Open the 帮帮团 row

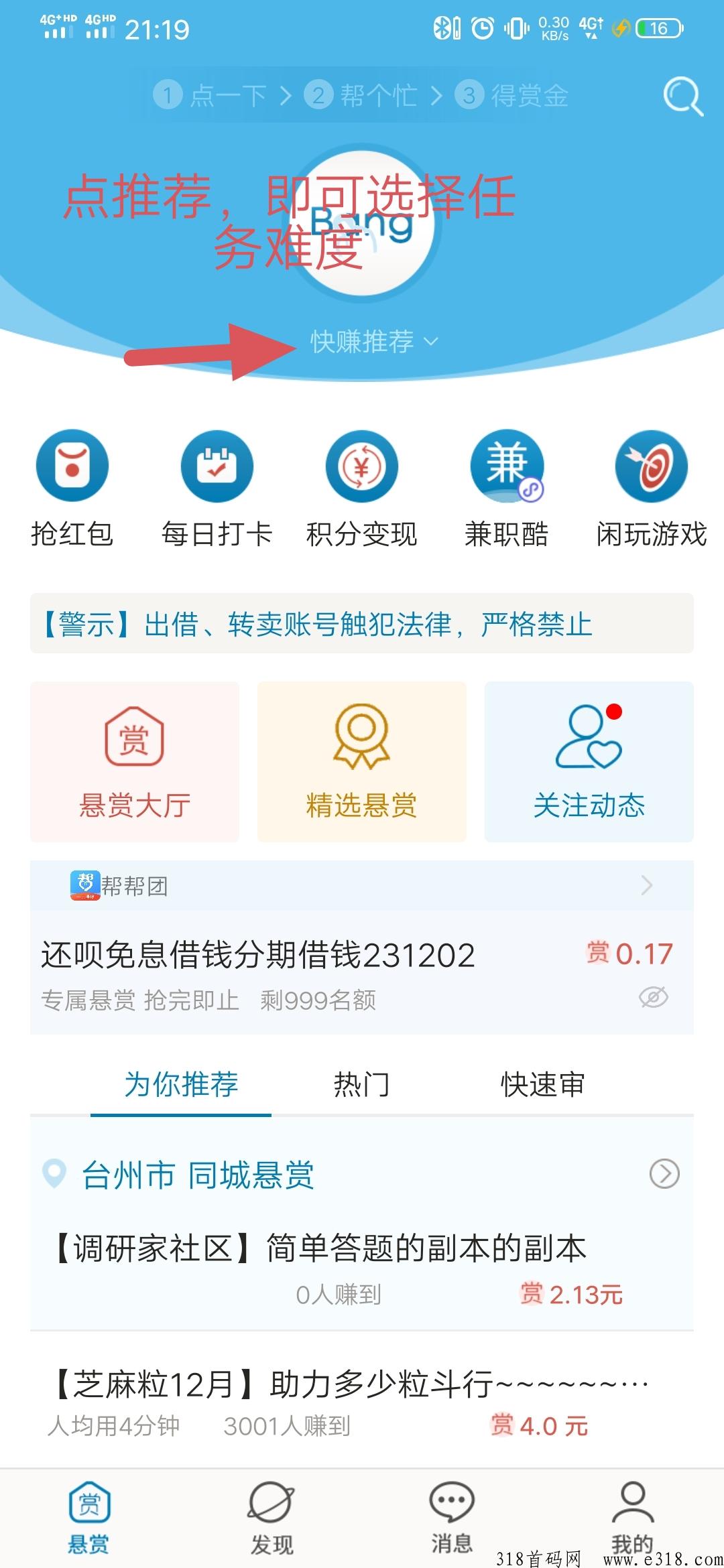(362, 885)
